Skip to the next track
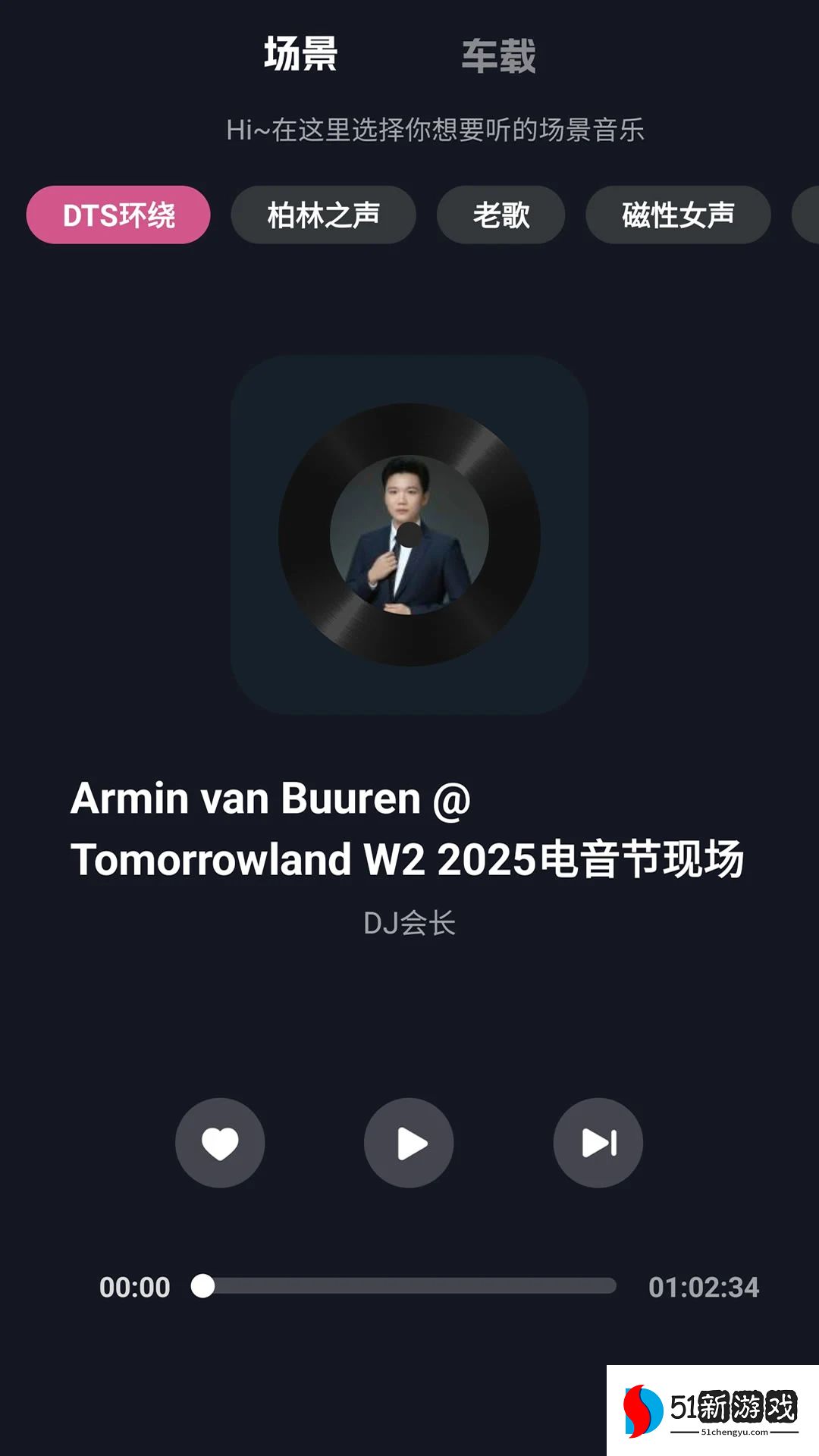The image size is (819, 1456). 598,1143
